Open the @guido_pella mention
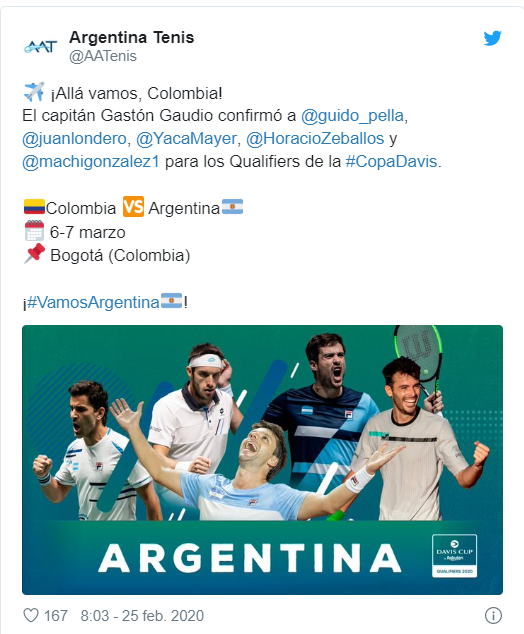524x634 pixels. pyautogui.click(x=353, y=116)
